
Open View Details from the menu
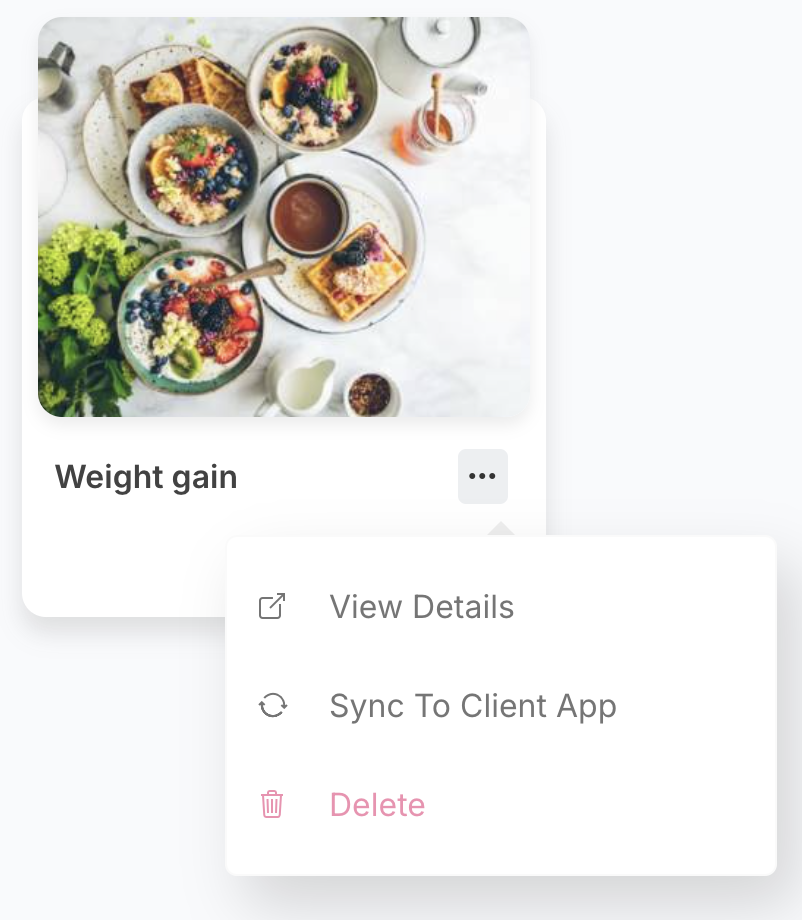[x=421, y=607]
